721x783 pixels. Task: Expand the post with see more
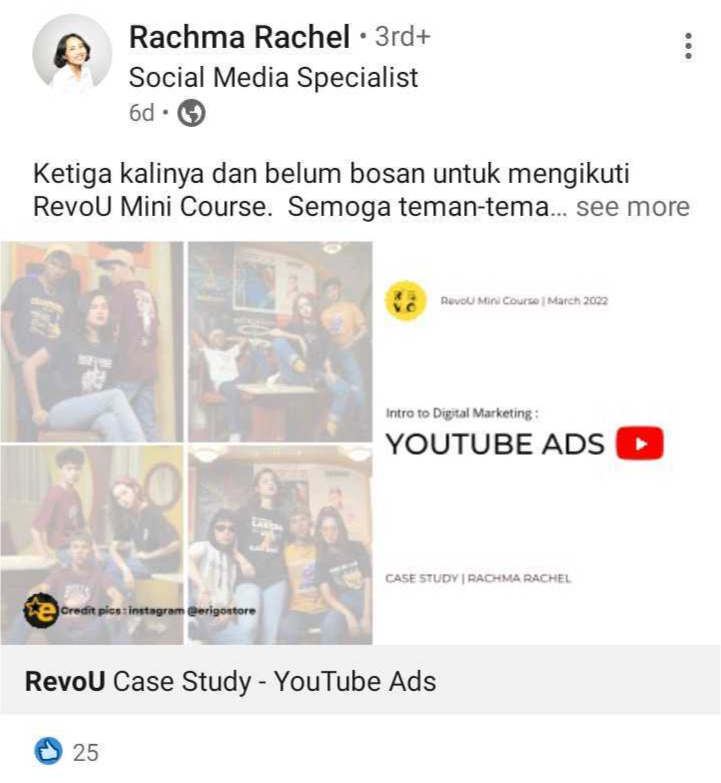pyautogui.click(x=632, y=207)
